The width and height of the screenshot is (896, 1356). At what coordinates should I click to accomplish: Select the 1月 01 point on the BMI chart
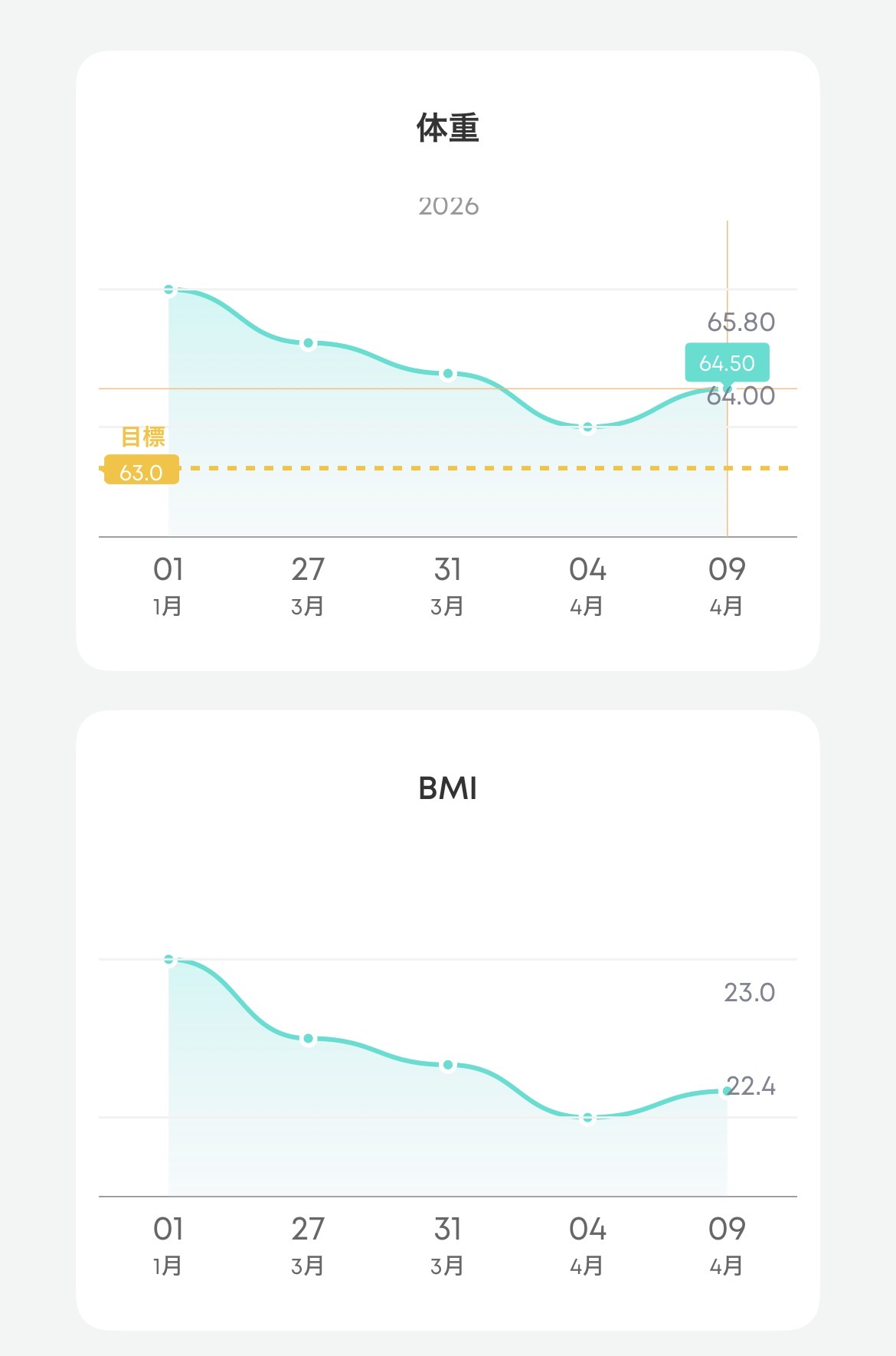click(169, 959)
